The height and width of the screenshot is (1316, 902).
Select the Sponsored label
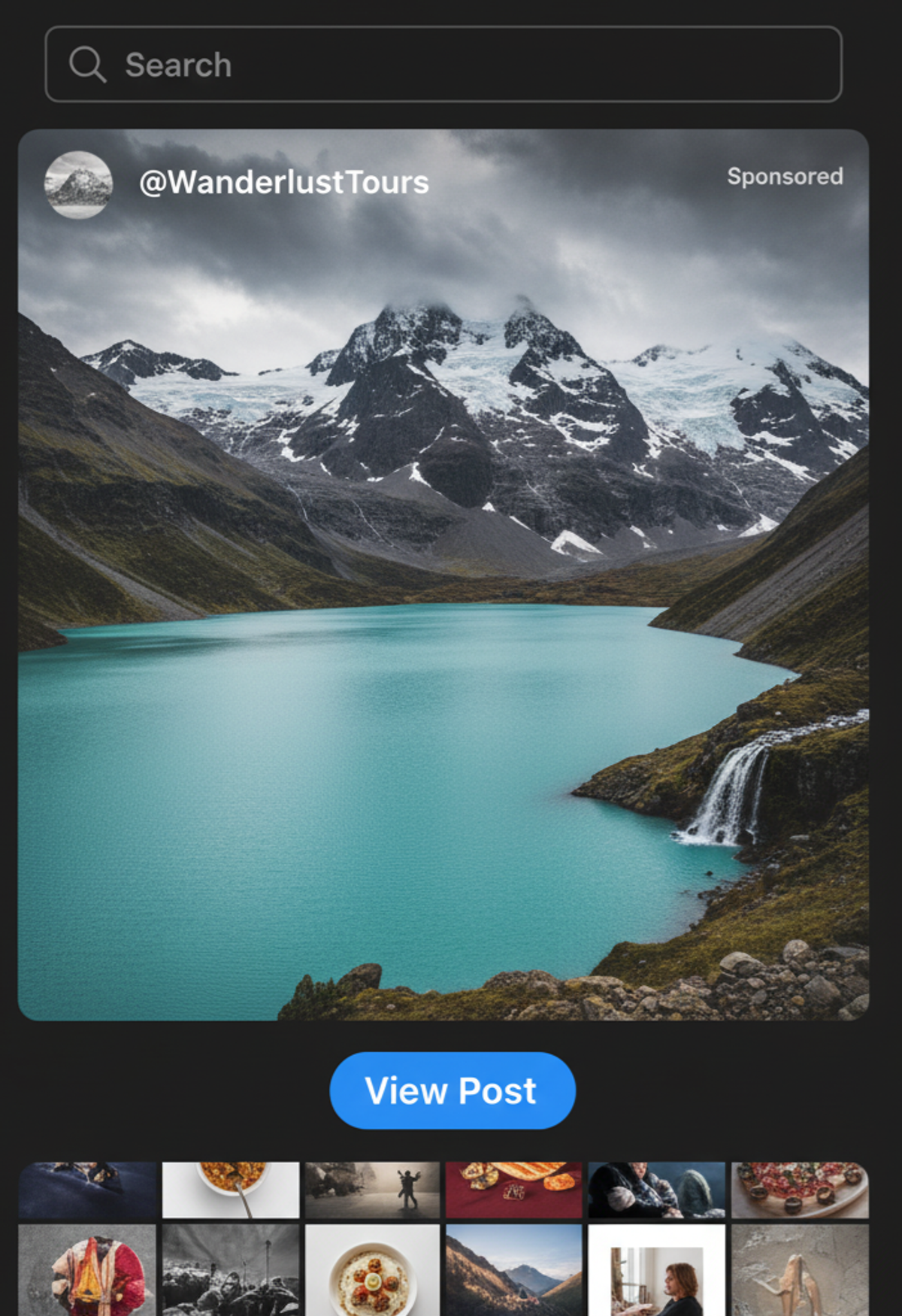785,177
